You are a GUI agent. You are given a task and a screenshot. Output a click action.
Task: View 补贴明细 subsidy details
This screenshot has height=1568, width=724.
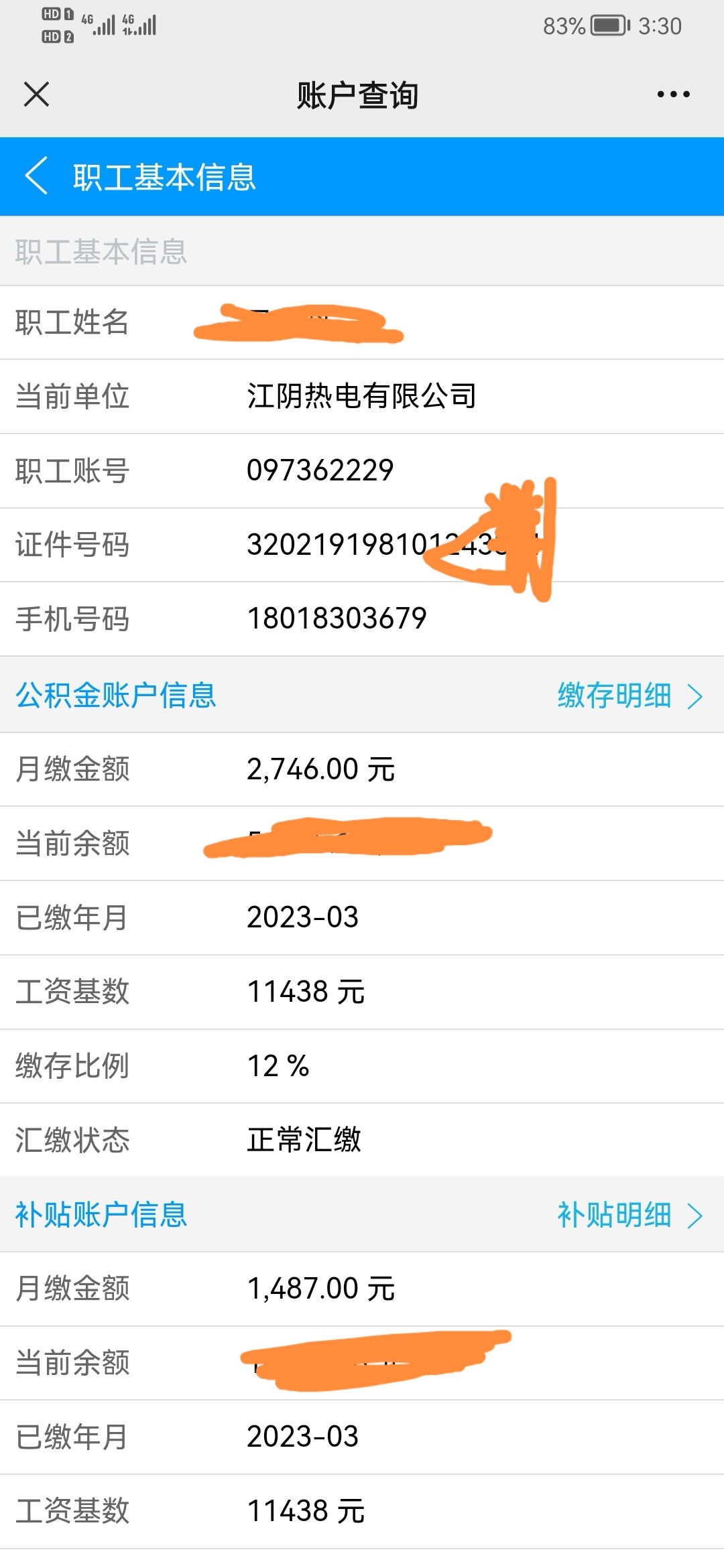coord(629,1215)
